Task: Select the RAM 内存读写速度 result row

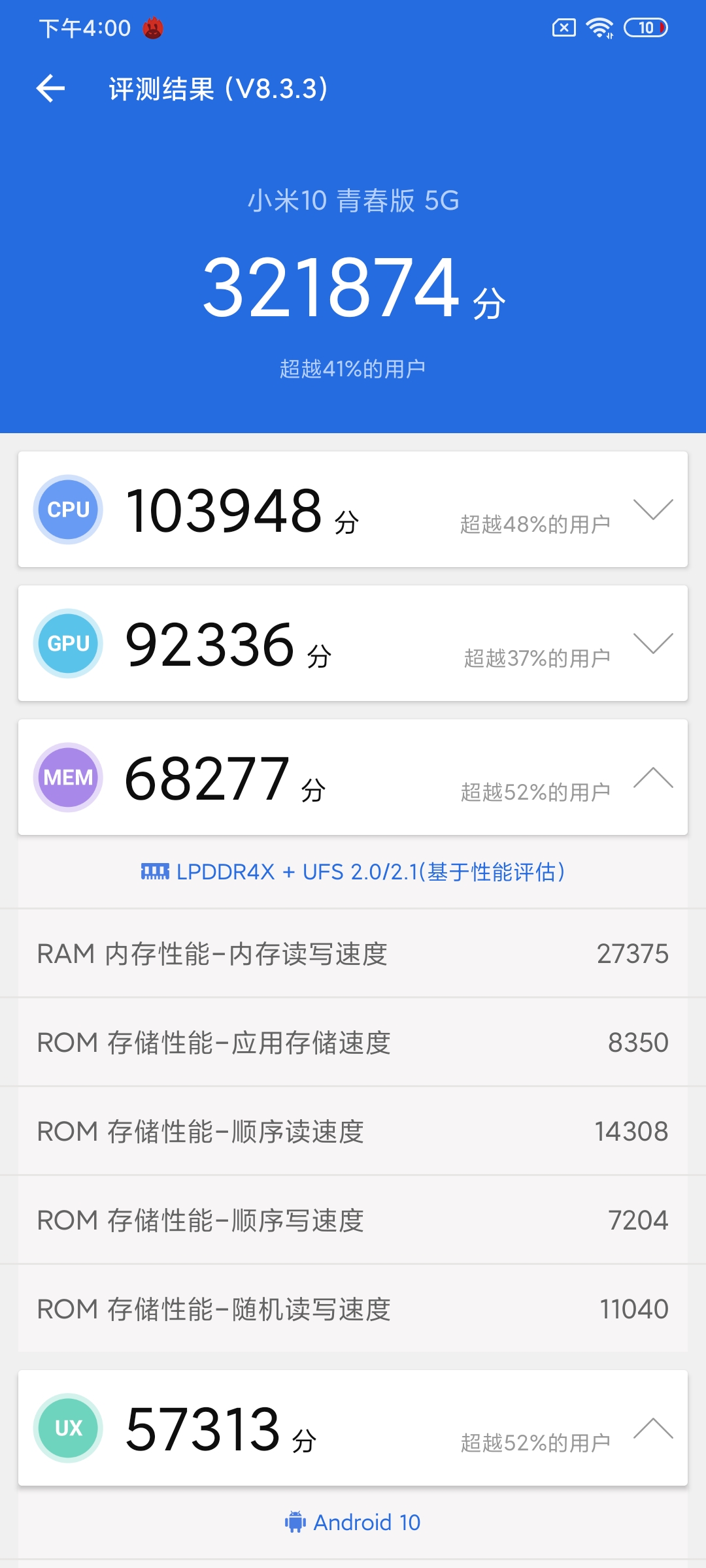Action: click(x=353, y=954)
